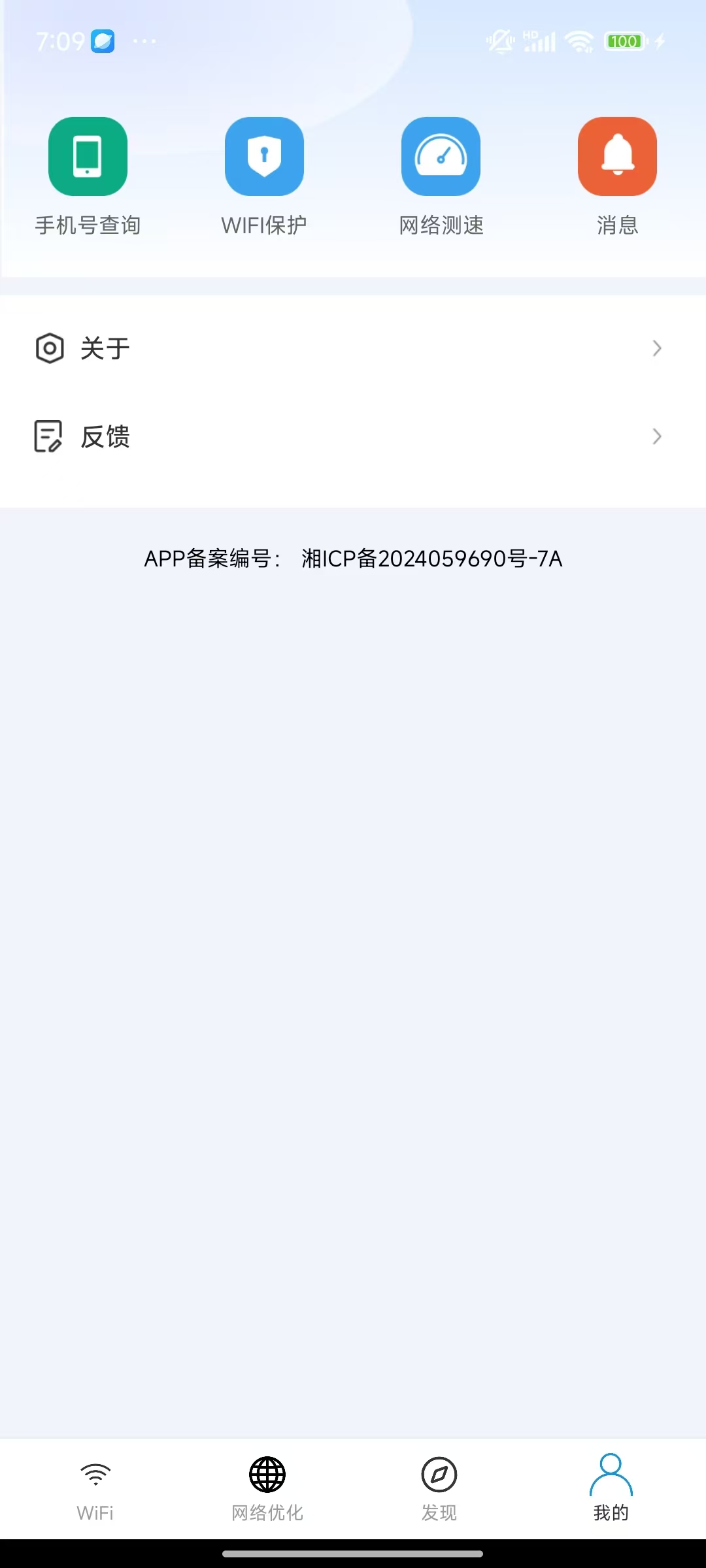Select the 我的 profile tab

[x=611, y=1489]
